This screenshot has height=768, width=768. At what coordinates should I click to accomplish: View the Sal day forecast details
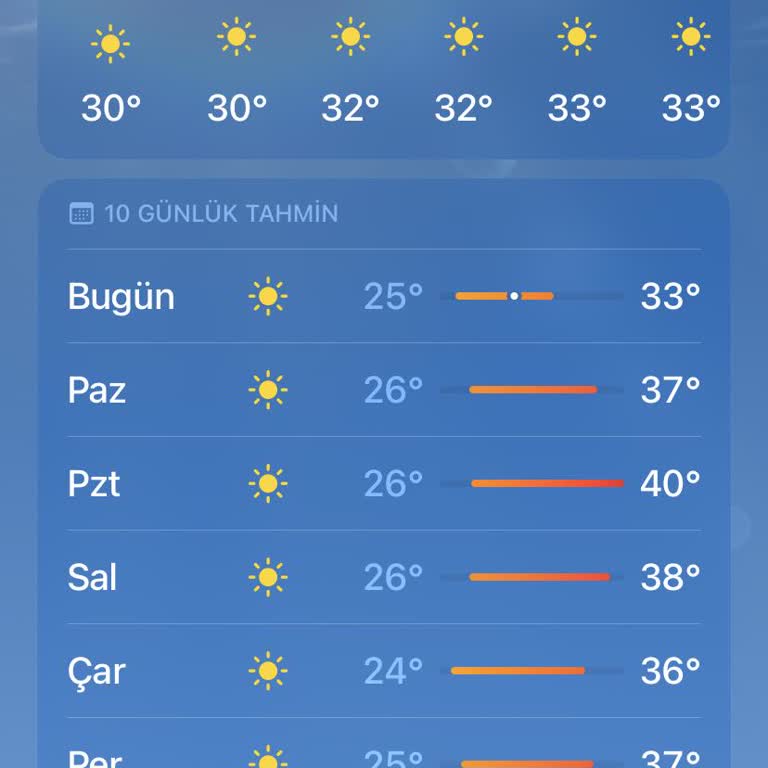(x=384, y=577)
